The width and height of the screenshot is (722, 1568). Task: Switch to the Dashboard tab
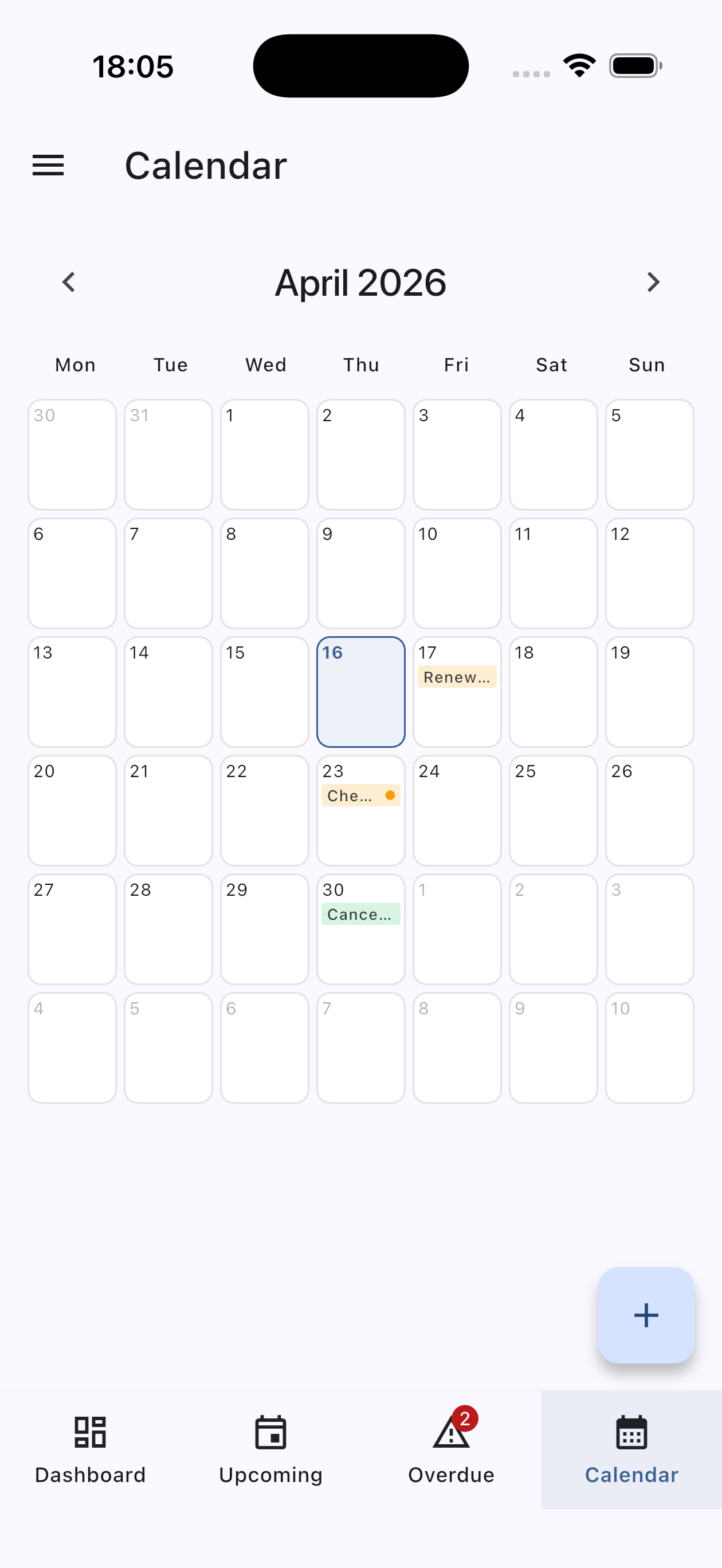click(x=90, y=1449)
